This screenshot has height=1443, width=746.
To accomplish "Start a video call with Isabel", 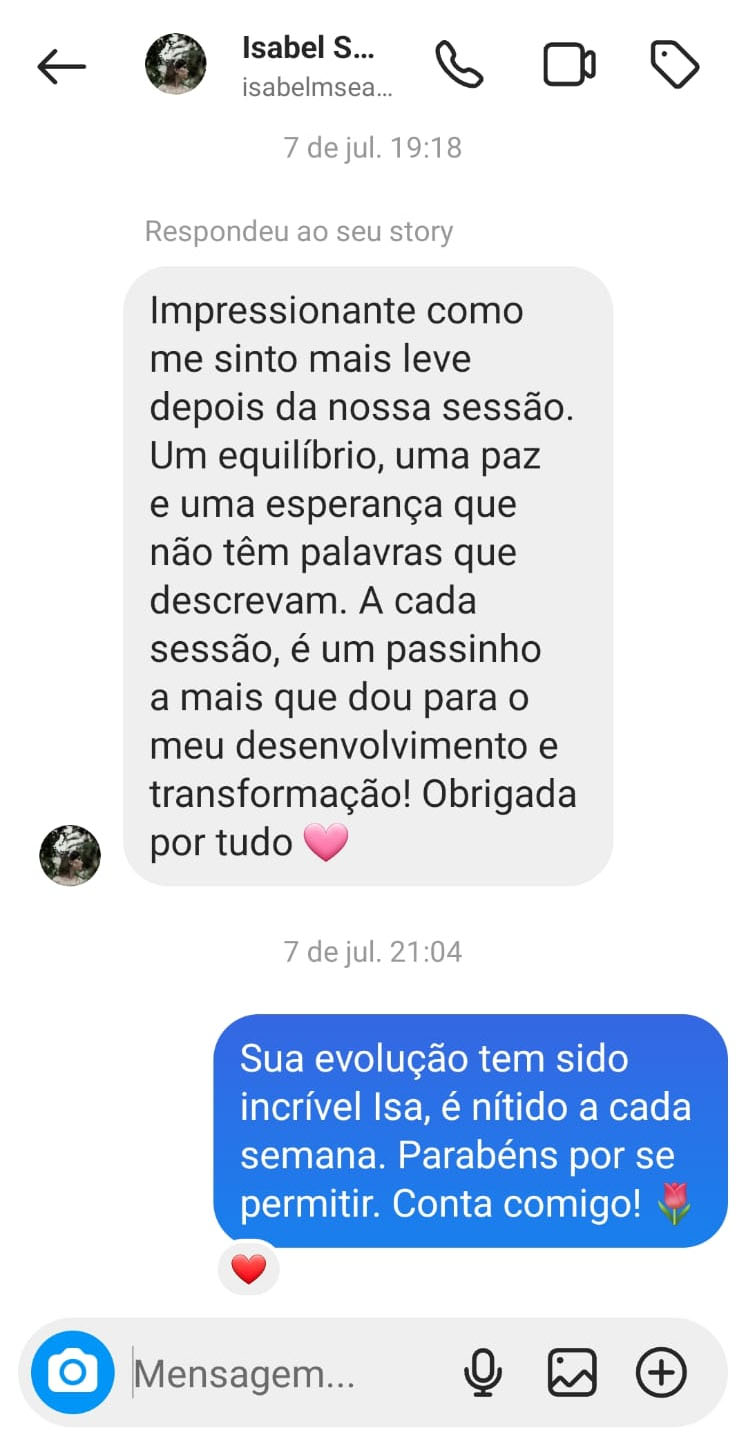I will (x=569, y=66).
